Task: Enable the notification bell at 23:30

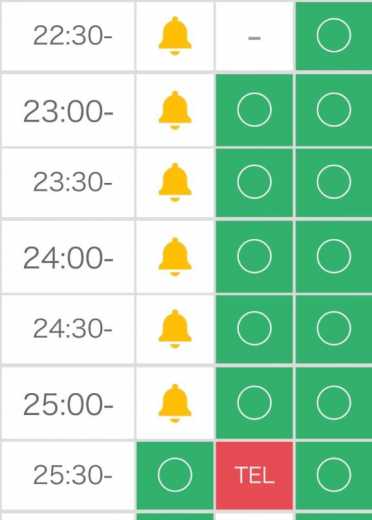Action: click(x=175, y=182)
